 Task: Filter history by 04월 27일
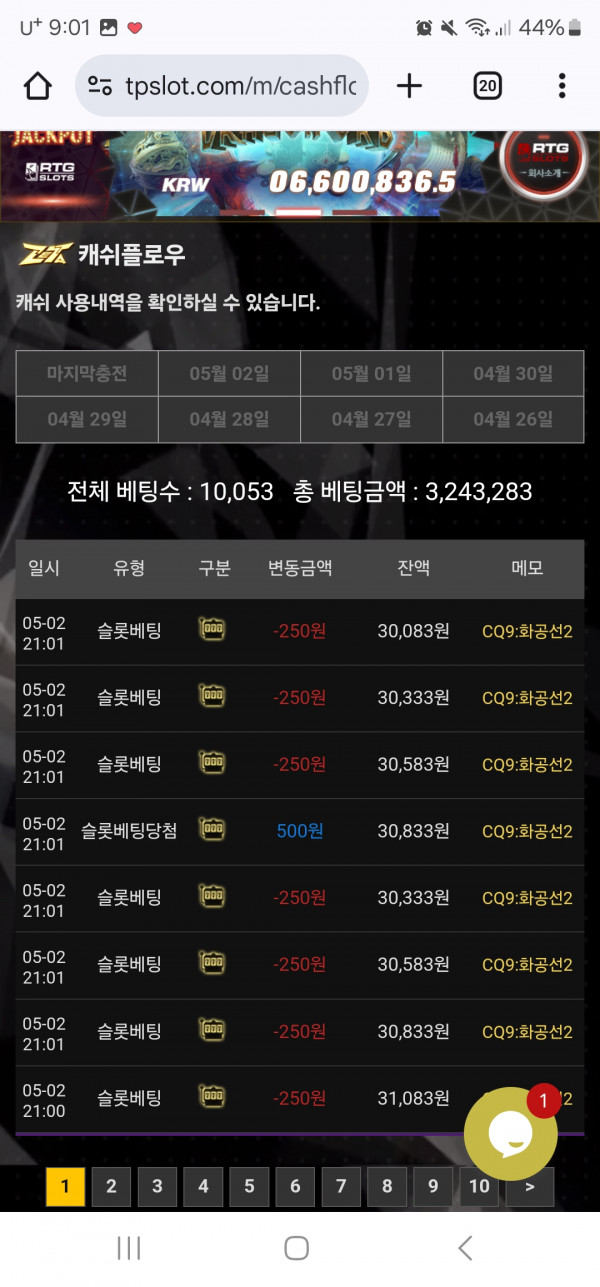(371, 419)
